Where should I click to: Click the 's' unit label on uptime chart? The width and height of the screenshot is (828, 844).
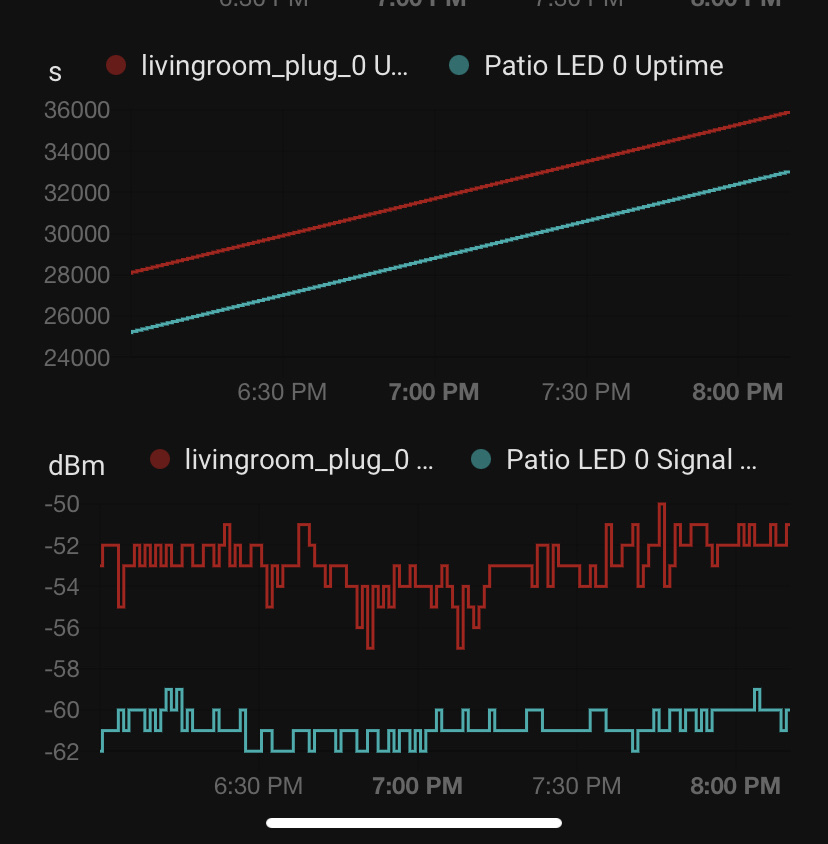point(55,73)
